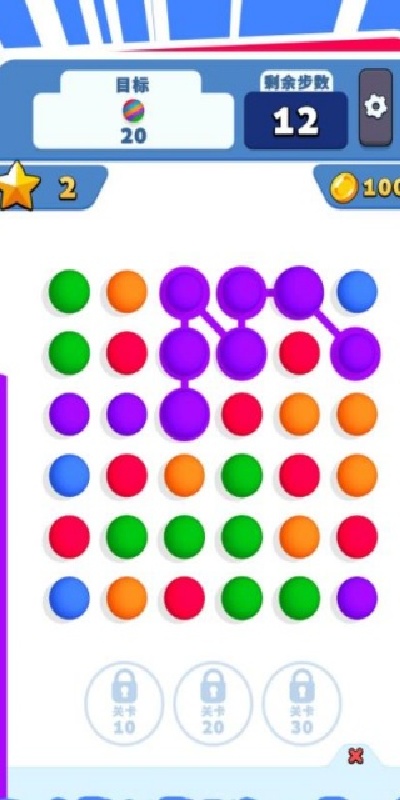Viewport: 400px width, 800px height.
Task: Tap the locked booster for level 10
Action: [124, 703]
